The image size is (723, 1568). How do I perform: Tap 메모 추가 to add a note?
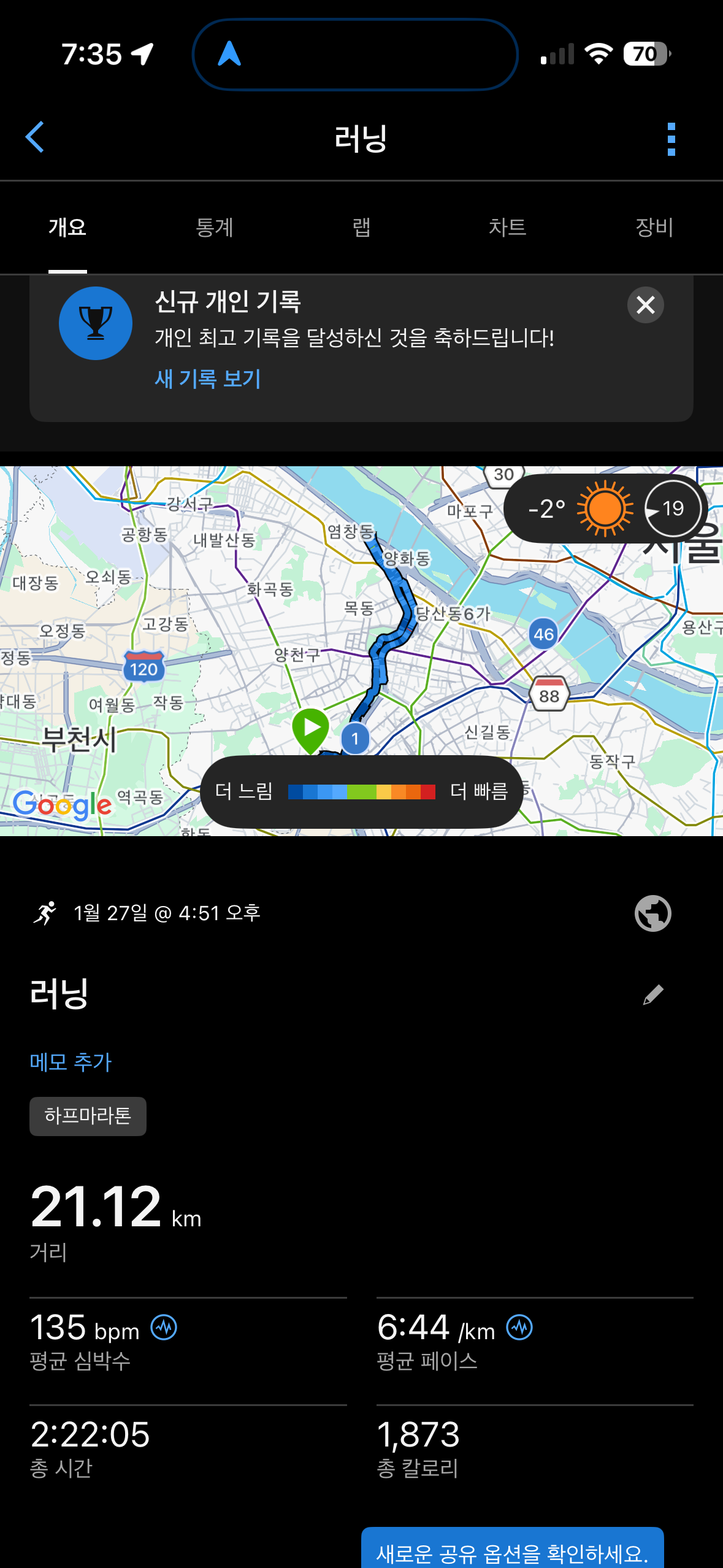[x=69, y=1063]
